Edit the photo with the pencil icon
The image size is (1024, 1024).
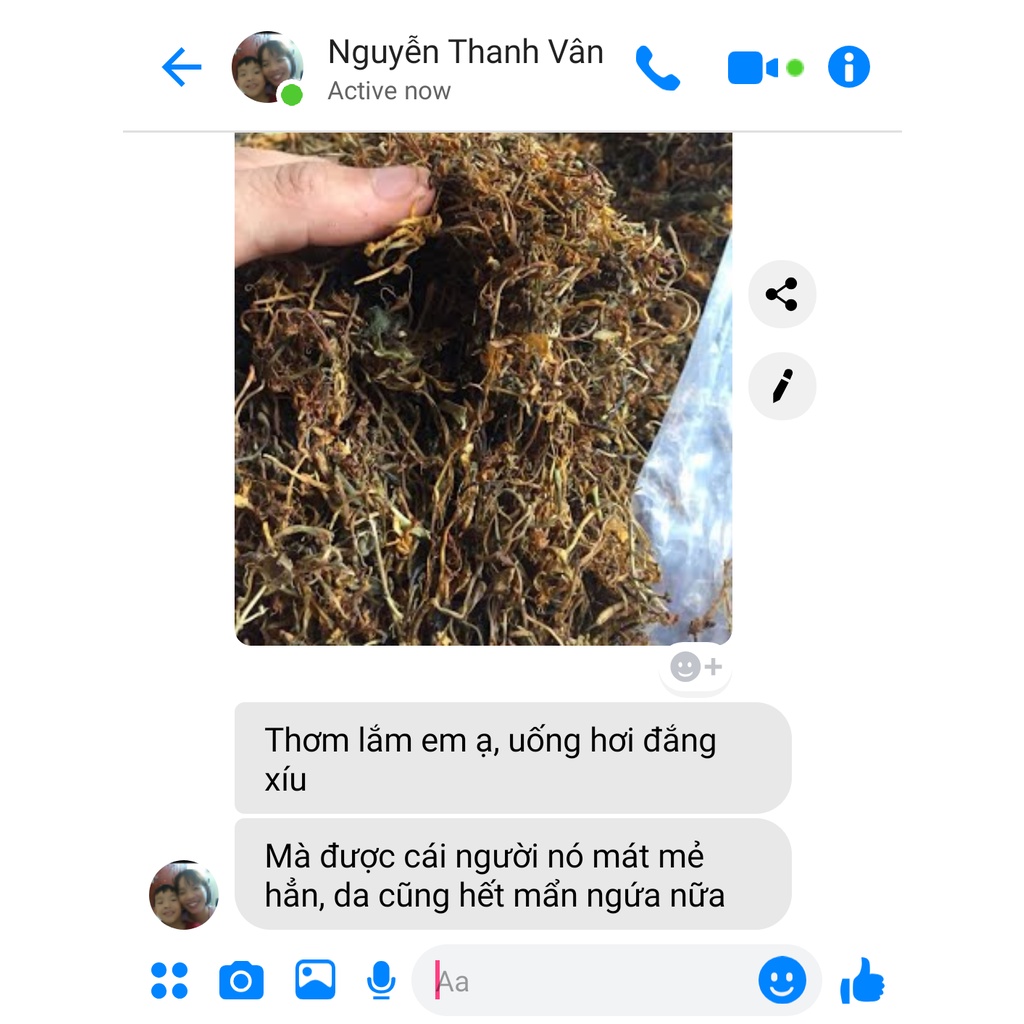pyautogui.click(x=782, y=386)
